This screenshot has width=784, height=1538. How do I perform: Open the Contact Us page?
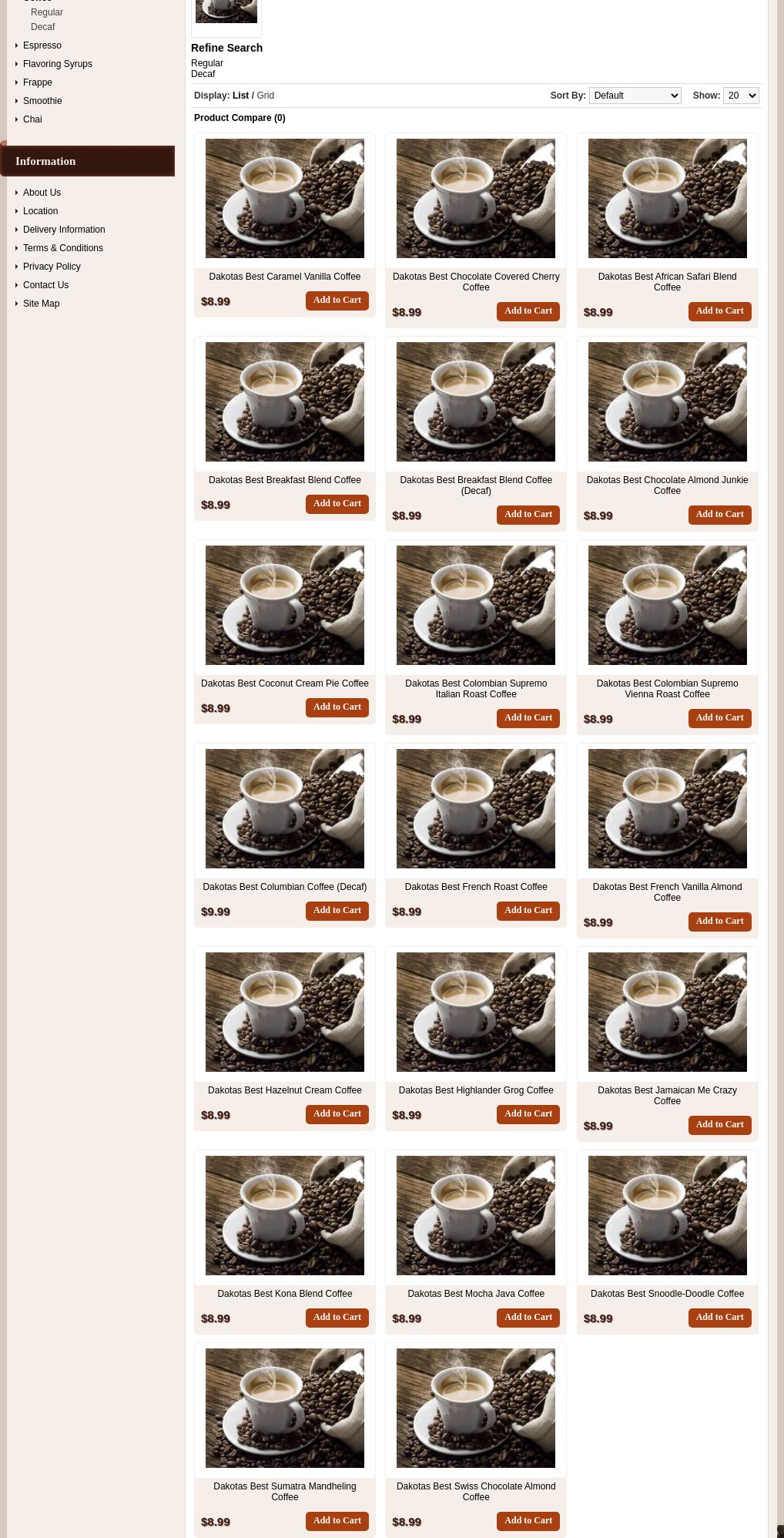(45, 285)
